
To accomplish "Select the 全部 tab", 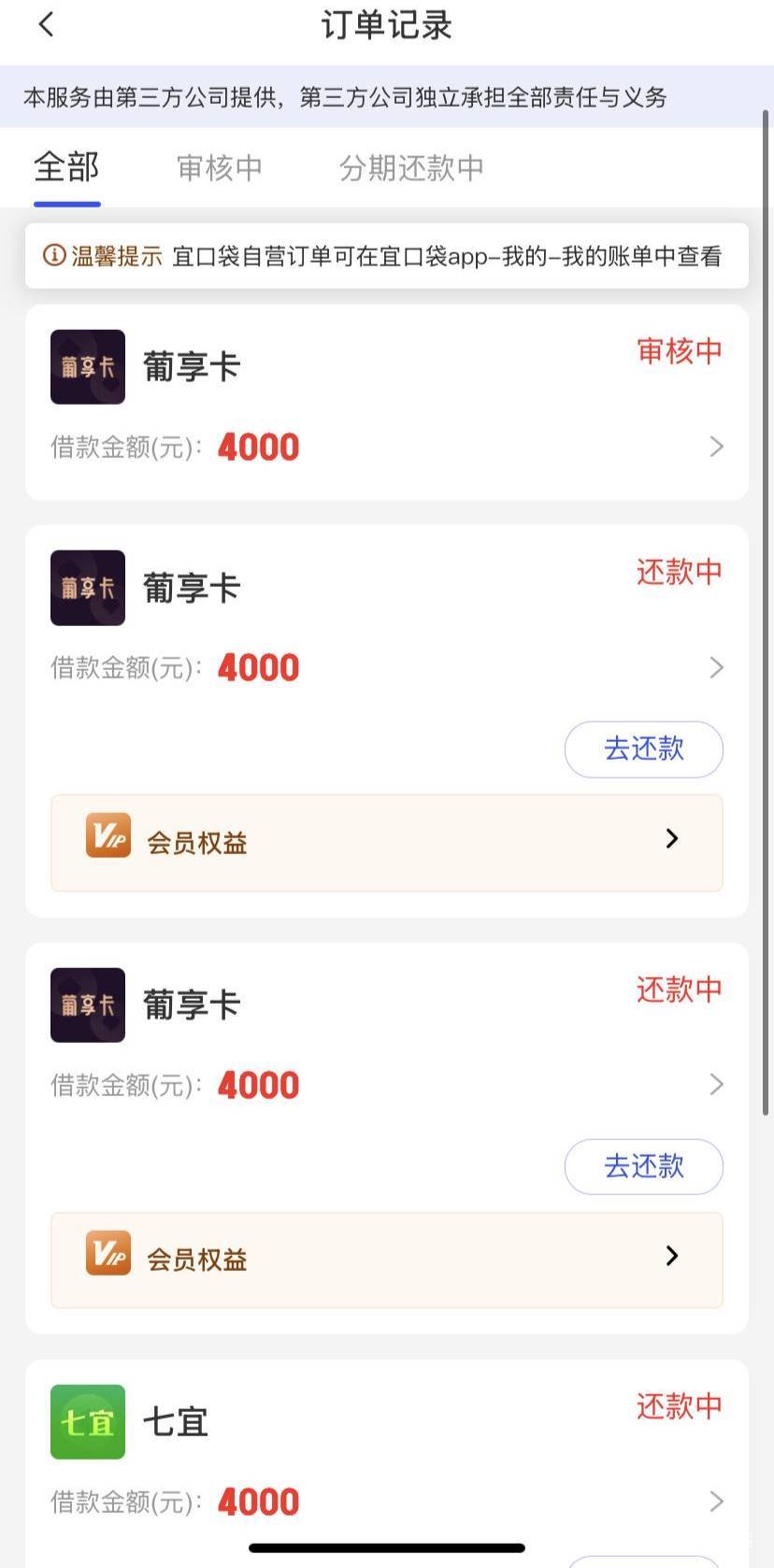I will [66, 168].
